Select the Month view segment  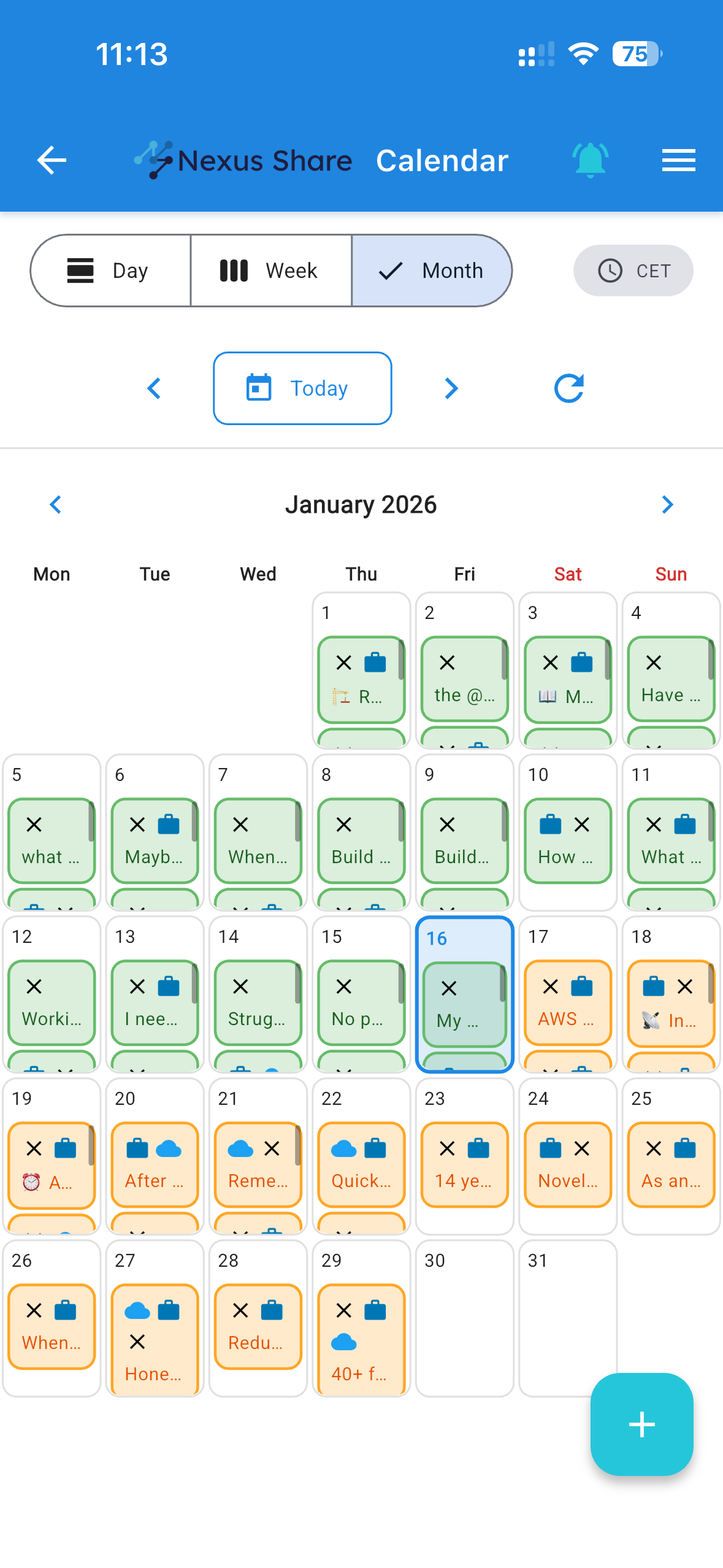tap(432, 271)
